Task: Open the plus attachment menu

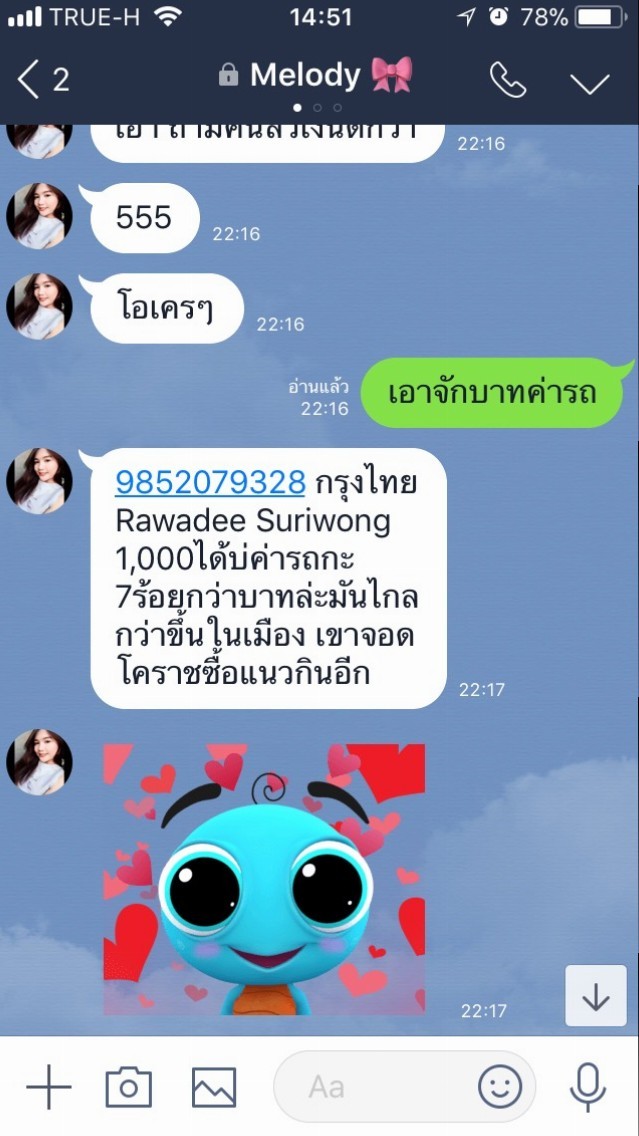Action: click(49, 1087)
